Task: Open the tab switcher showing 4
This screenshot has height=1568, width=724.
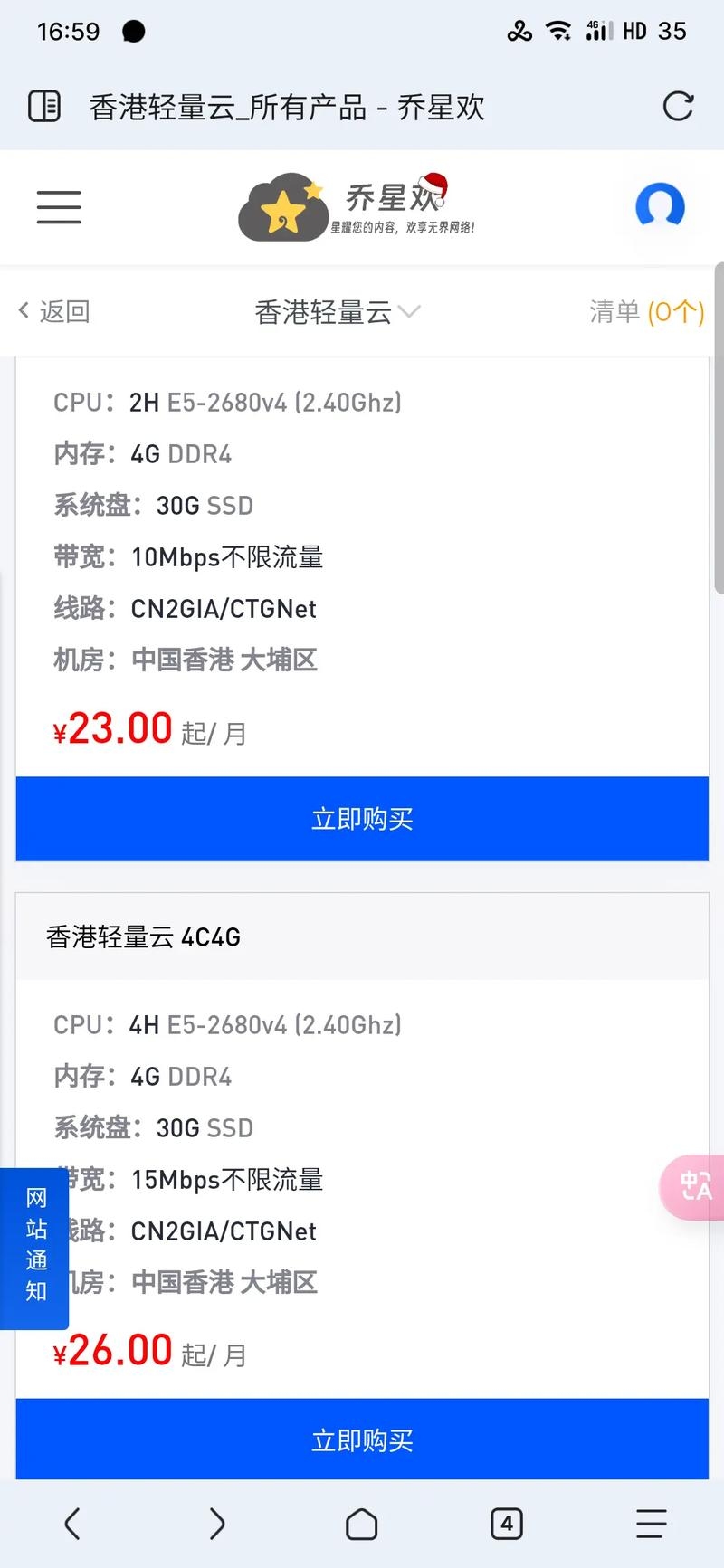Action: [506, 1524]
